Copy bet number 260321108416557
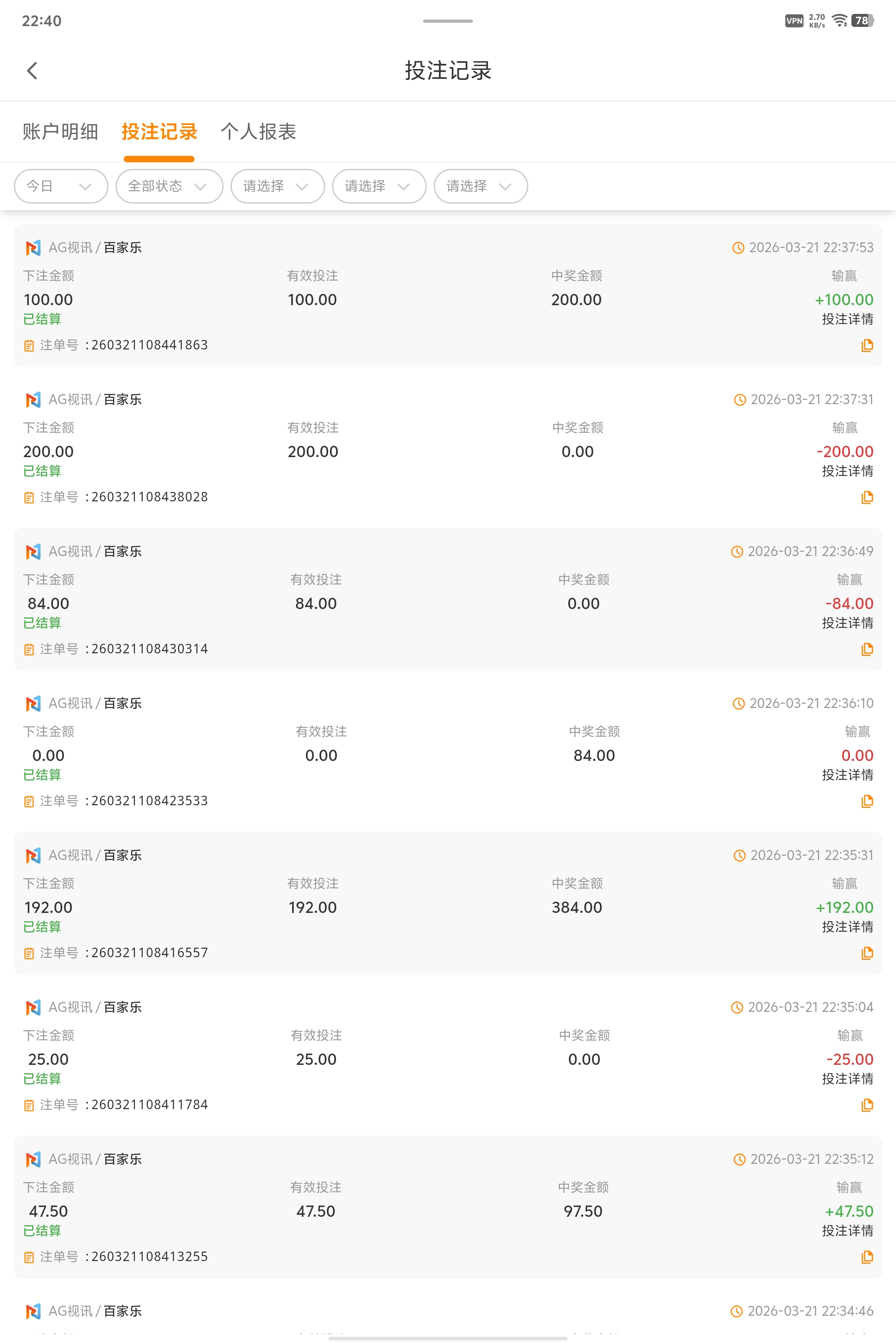 (x=866, y=954)
